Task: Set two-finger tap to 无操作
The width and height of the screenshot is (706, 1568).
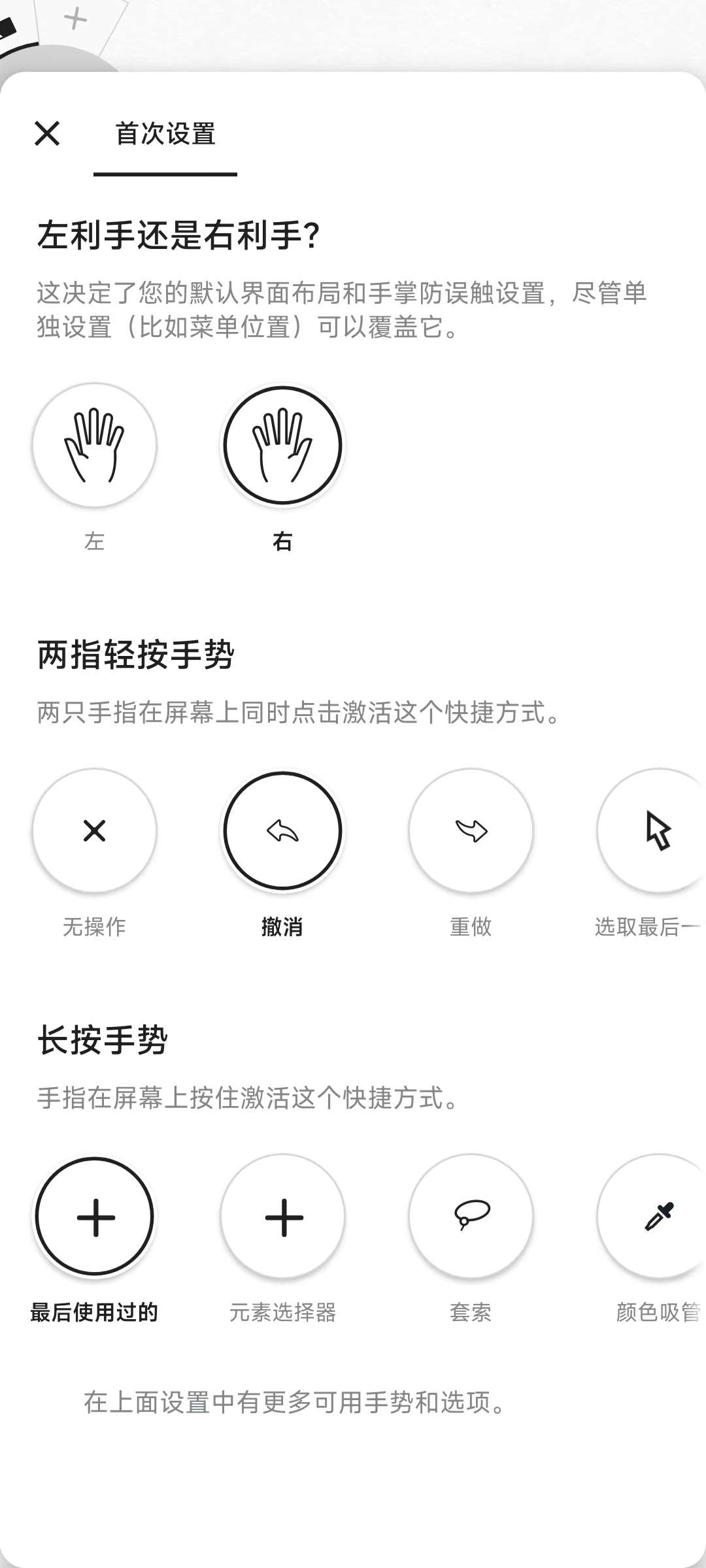Action: click(x=95, y=830)
